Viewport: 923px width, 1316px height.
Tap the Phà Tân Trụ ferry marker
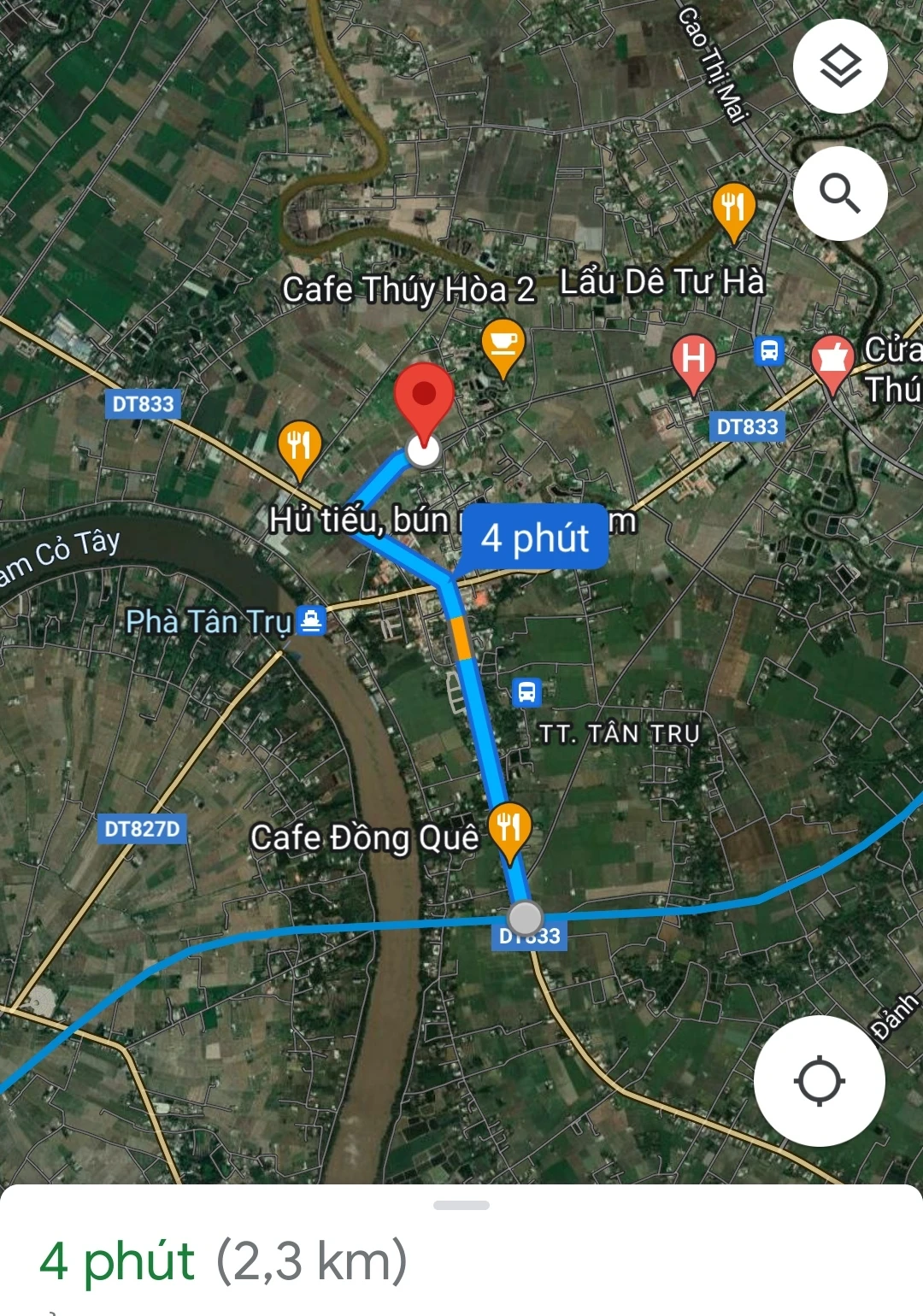tap(311, 620)
